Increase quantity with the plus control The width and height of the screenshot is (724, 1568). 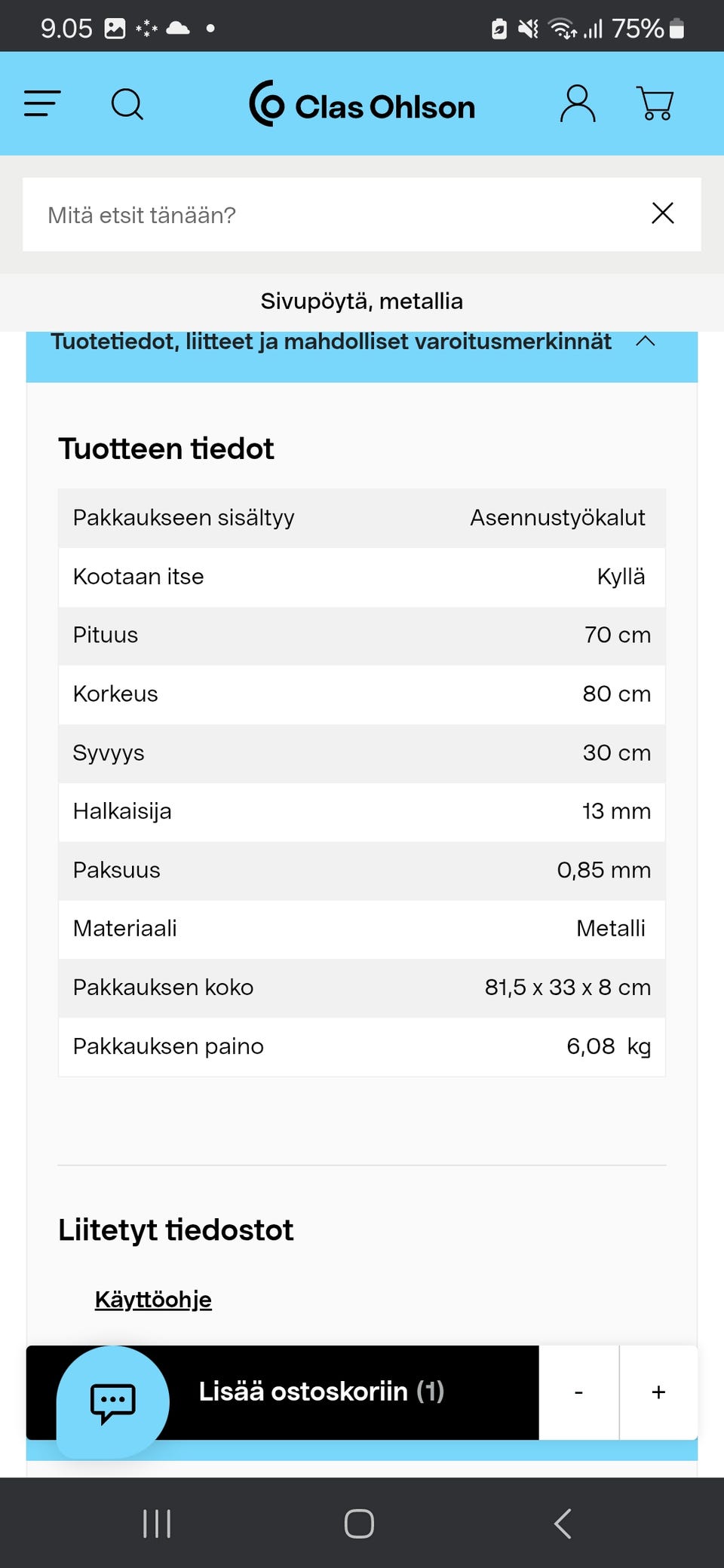click(x=658, y=1392)
